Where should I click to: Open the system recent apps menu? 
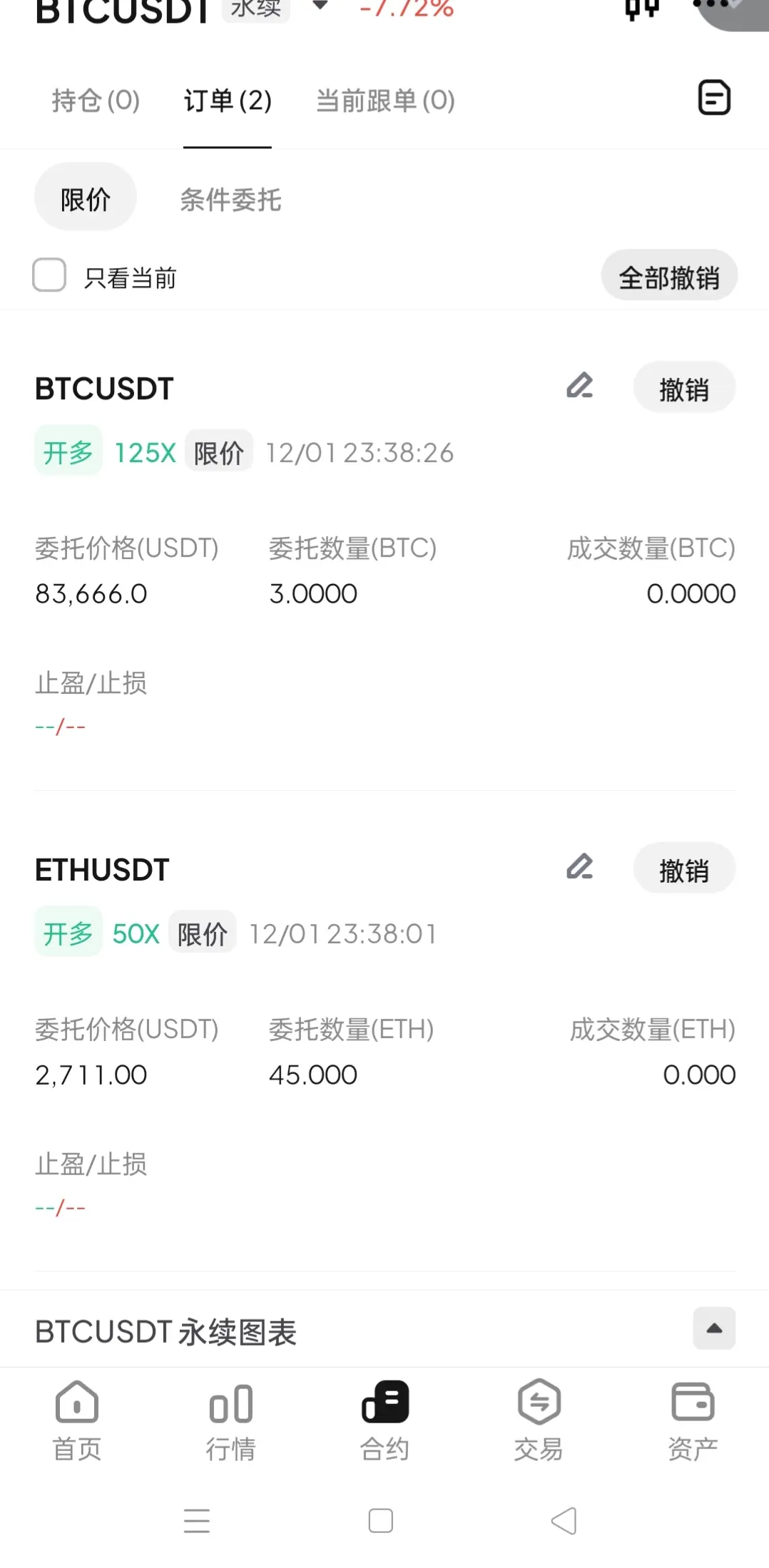click(197, 1520)
